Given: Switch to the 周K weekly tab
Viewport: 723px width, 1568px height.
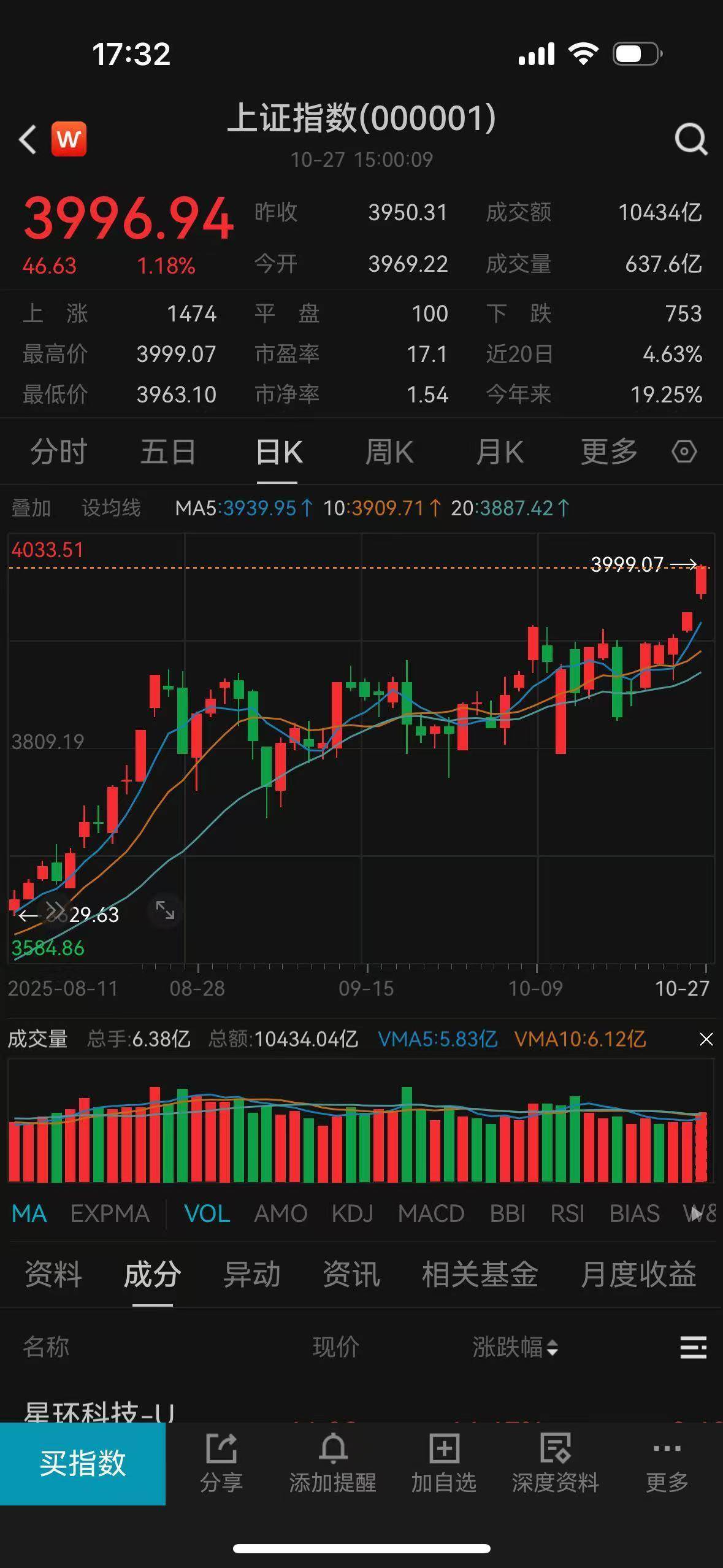Looking at the screenshot, I should point(391,451).
